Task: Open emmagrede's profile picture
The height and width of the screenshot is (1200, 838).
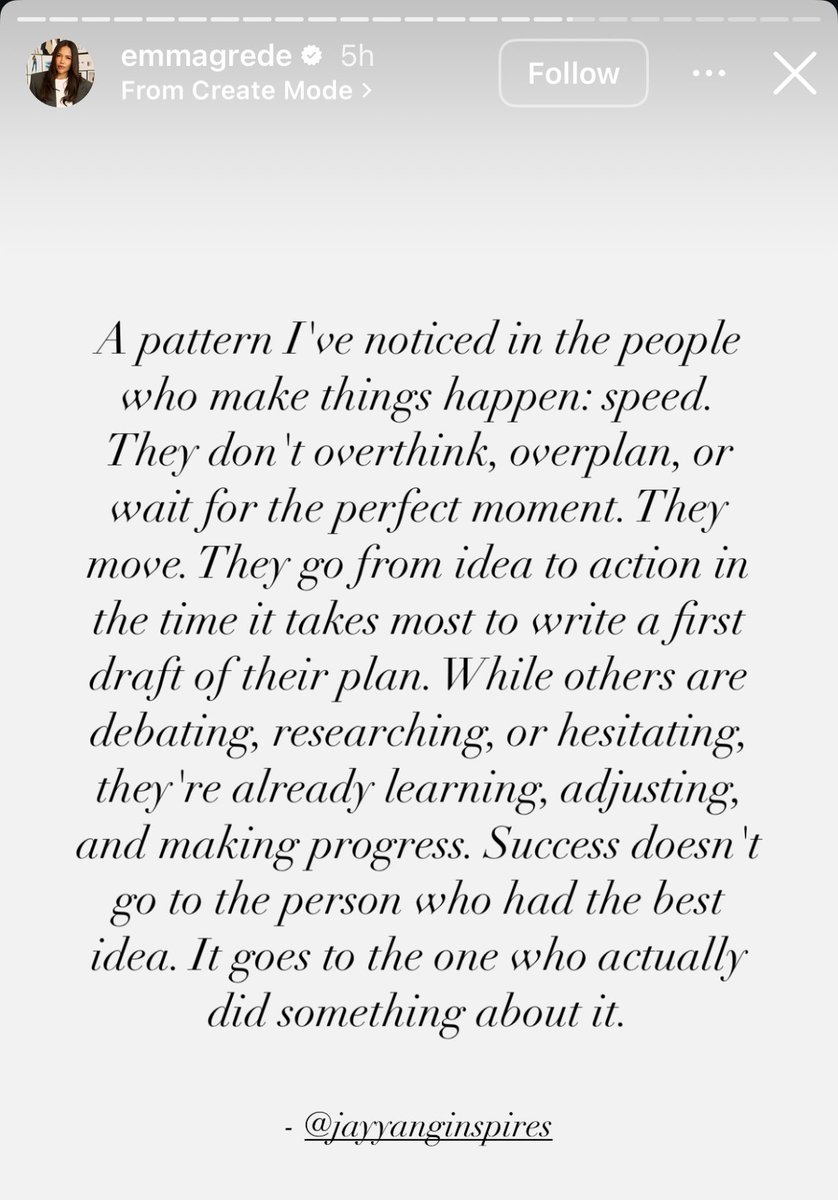Action: click(61, 73)
